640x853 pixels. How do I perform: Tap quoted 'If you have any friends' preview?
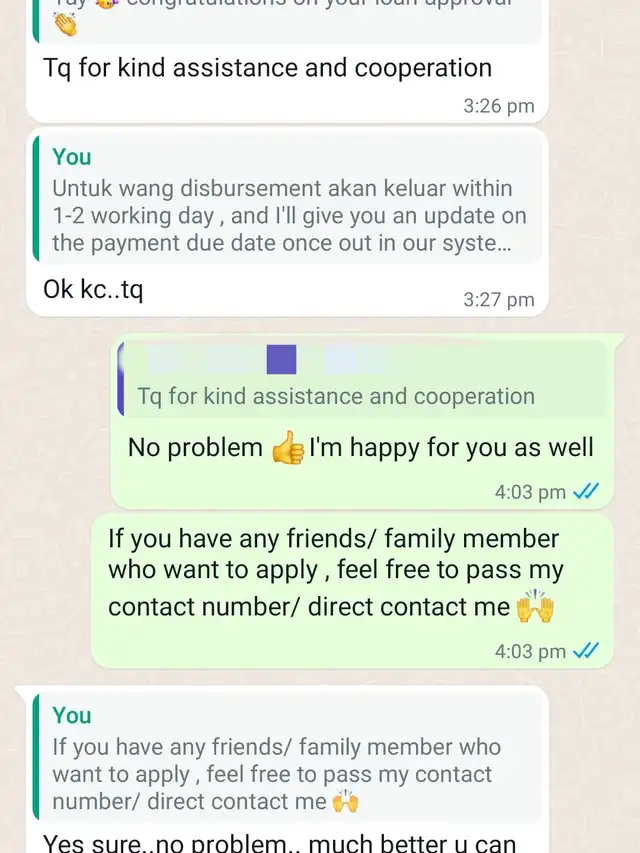click(287, 757)
